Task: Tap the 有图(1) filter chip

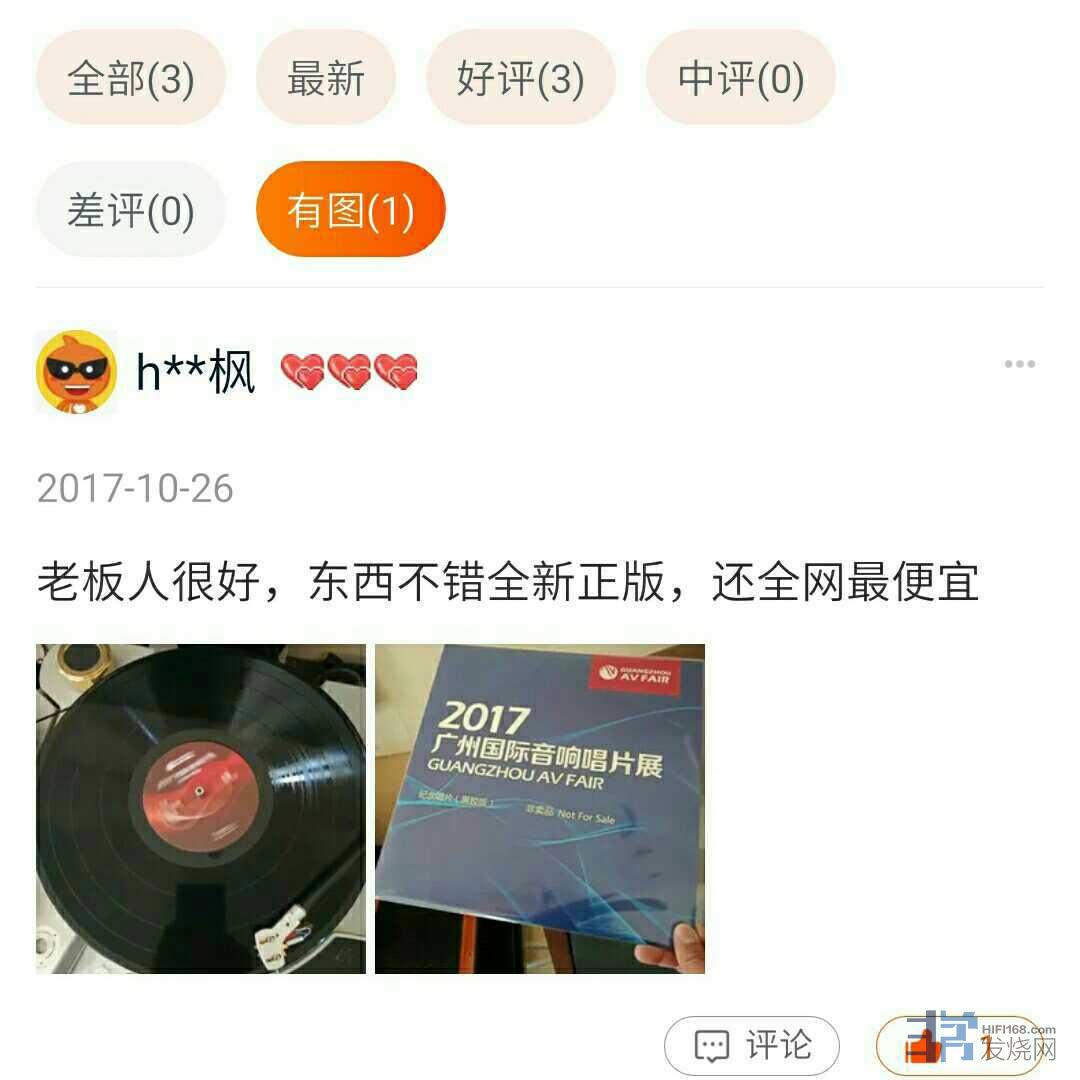Action: pyautogui.click(x=350, y=210)
